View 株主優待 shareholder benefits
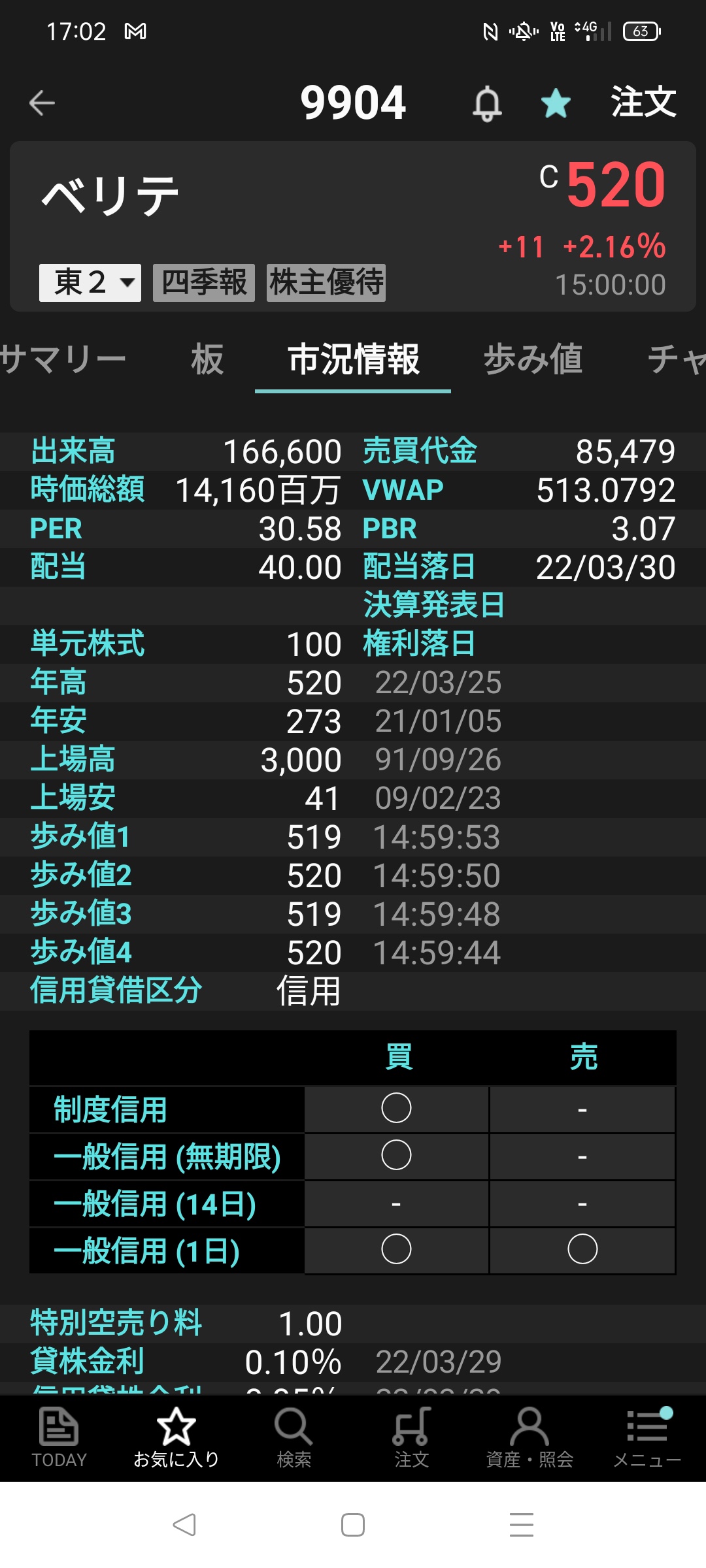Viewport: 706px width, 1568px height. pyautogui.click(x=326, y=283)
